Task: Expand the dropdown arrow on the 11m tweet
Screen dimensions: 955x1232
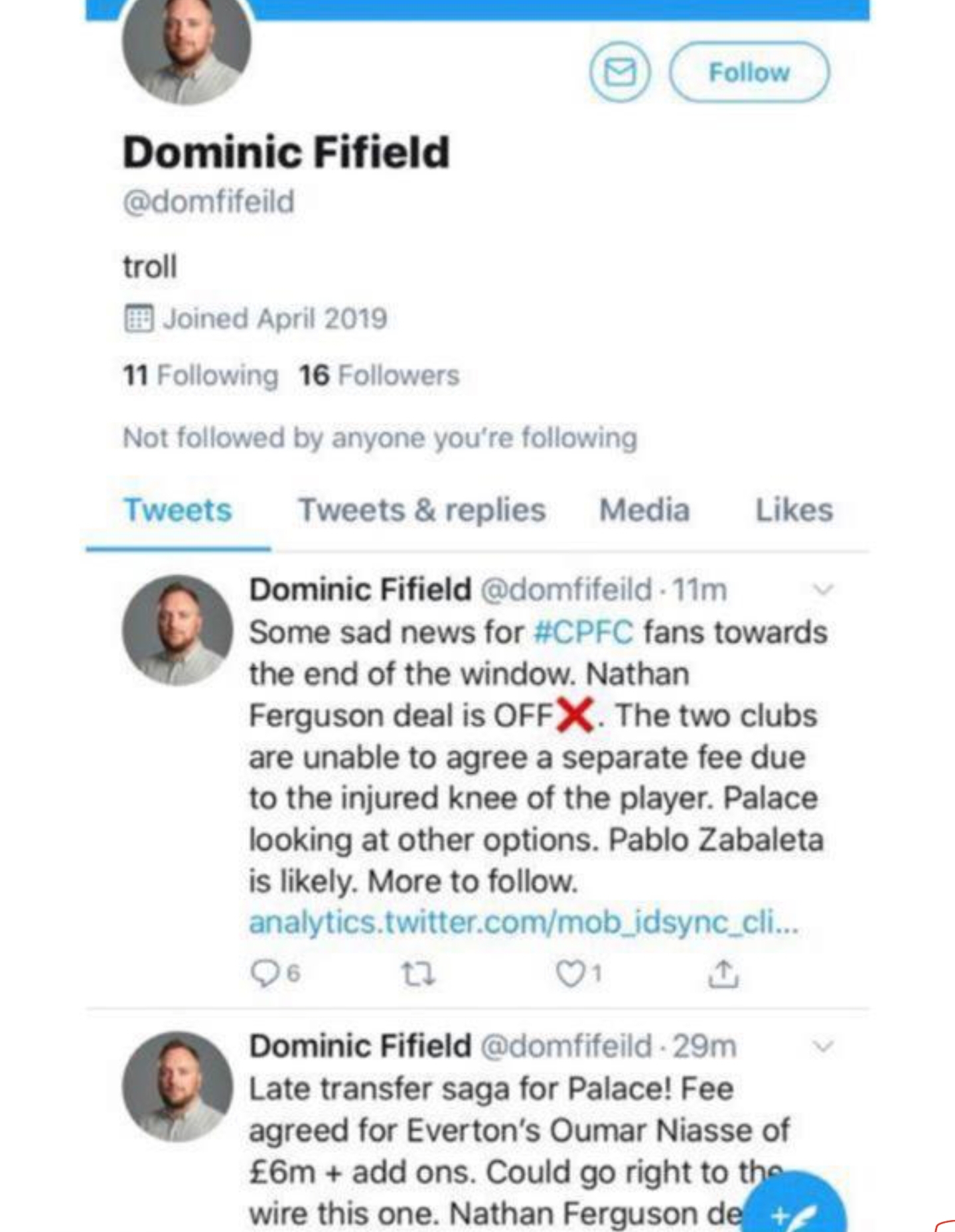Action: pyautogui.click(x=822, y=589)
